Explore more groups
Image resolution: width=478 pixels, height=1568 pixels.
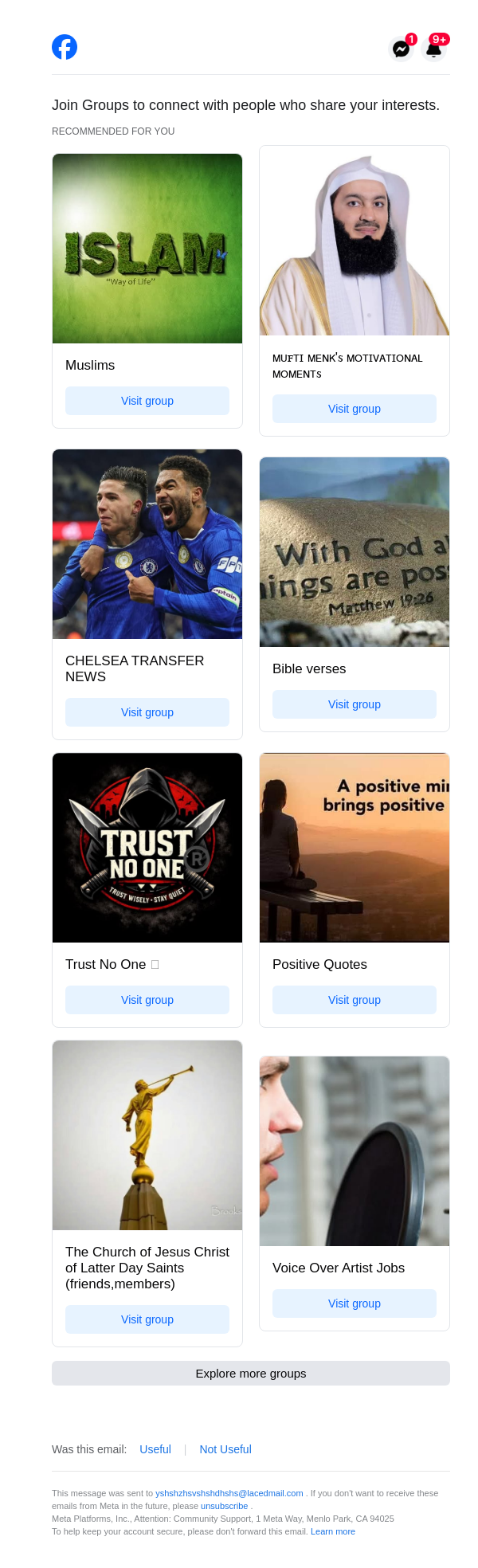[x=251, y=1374]
